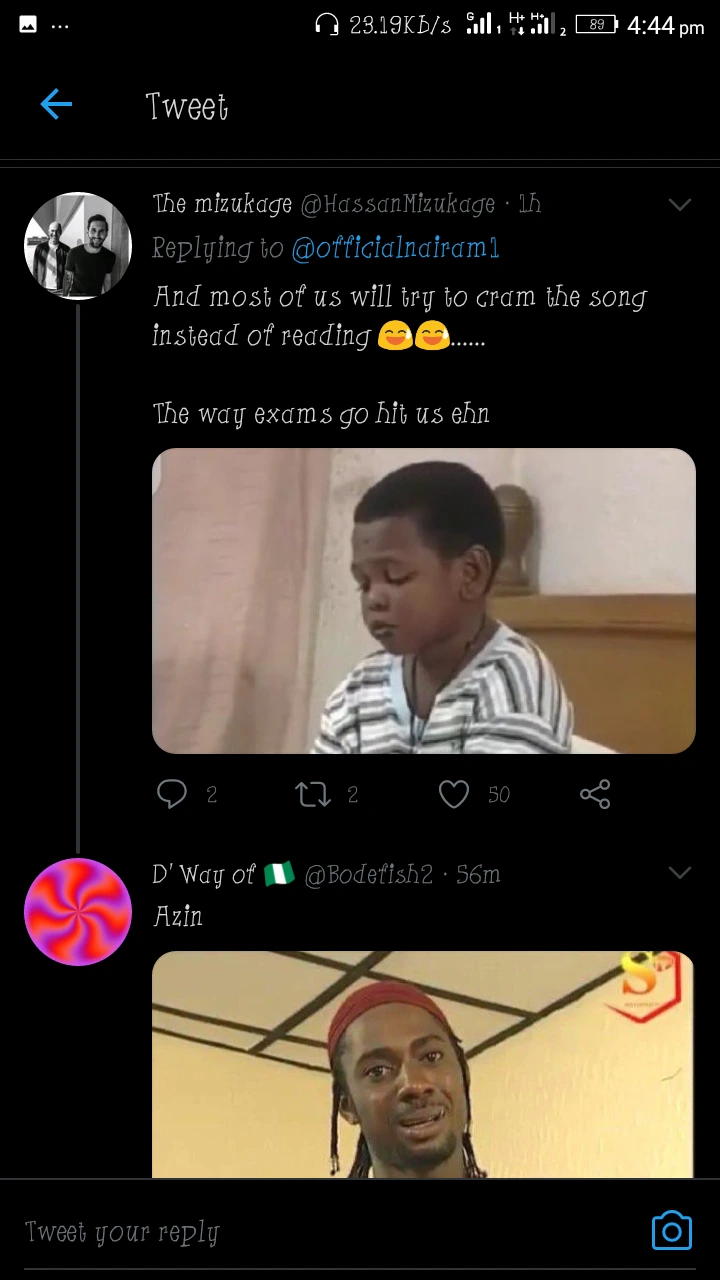Share The mizukage's tweet
The height and width of the screenshot is (1280, 720).
point(595,794)
